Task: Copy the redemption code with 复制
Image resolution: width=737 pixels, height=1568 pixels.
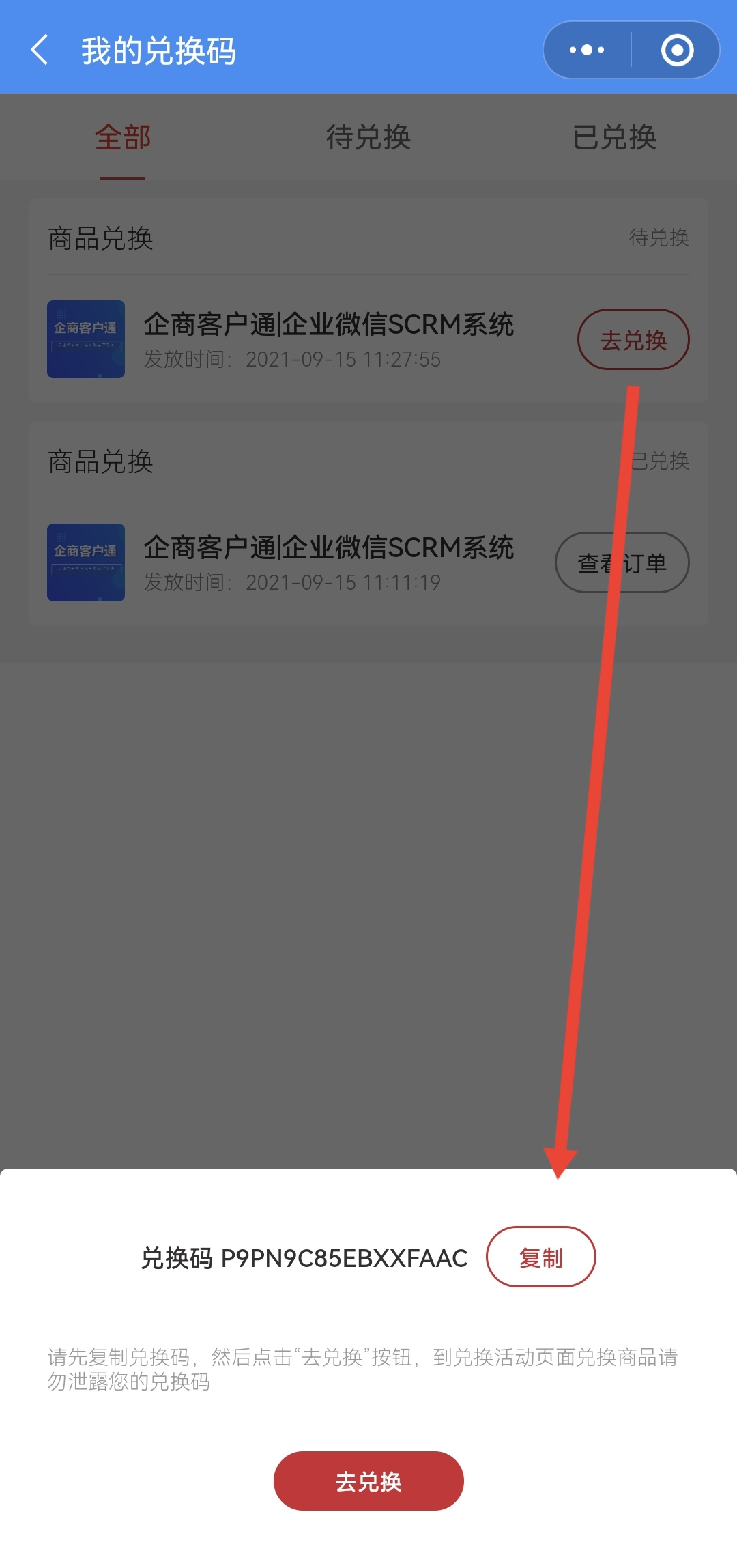Action: 540,1257
